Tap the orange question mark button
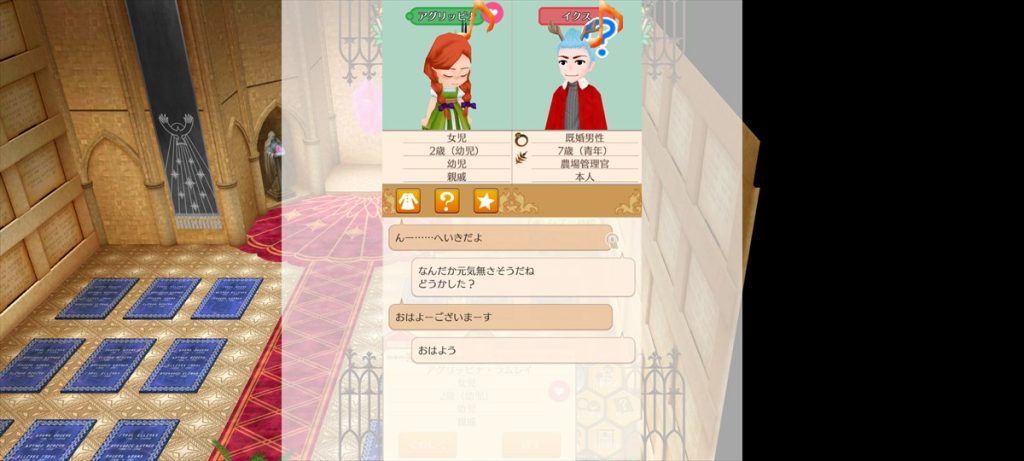Screen dimensions: 1024x461 click(x=447, y=201)
